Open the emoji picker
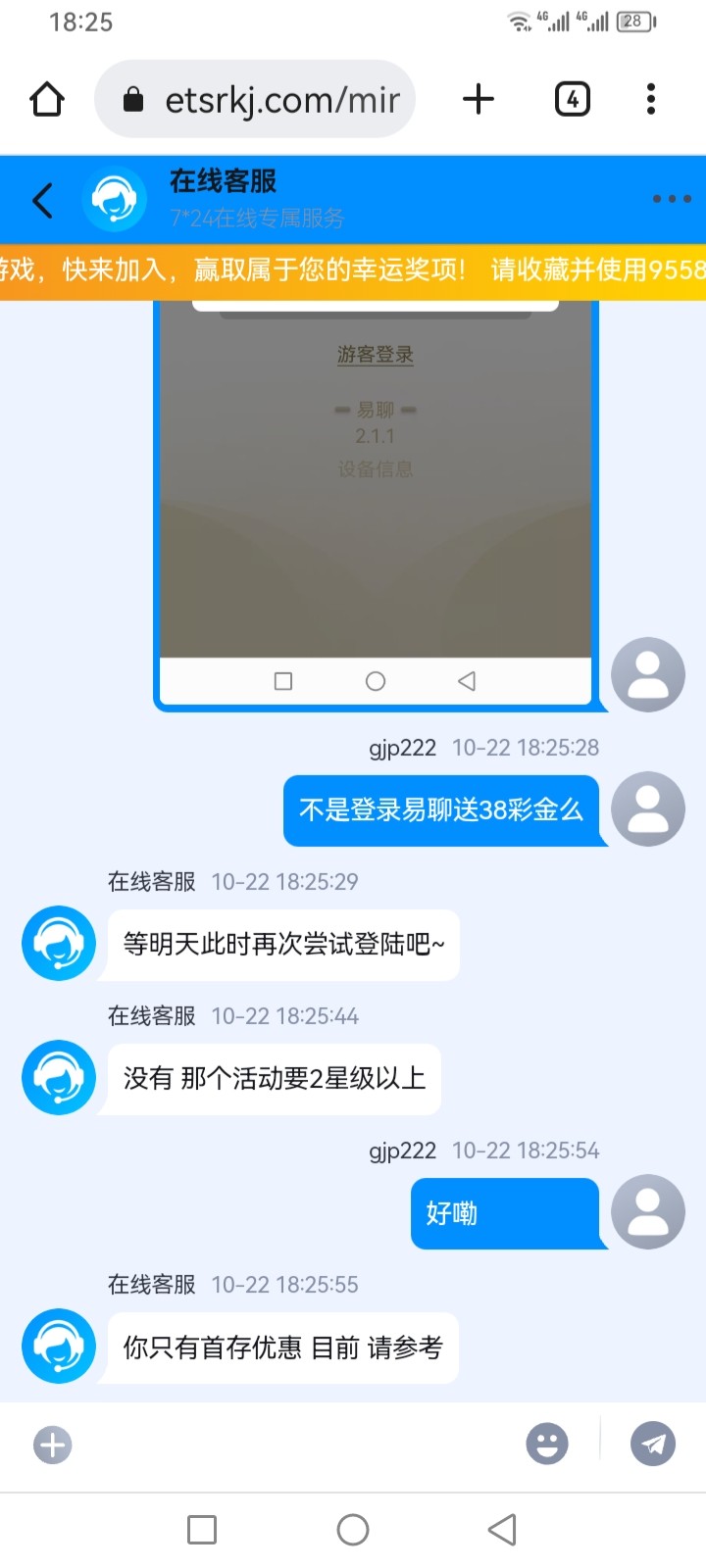 click(547, 1445)
